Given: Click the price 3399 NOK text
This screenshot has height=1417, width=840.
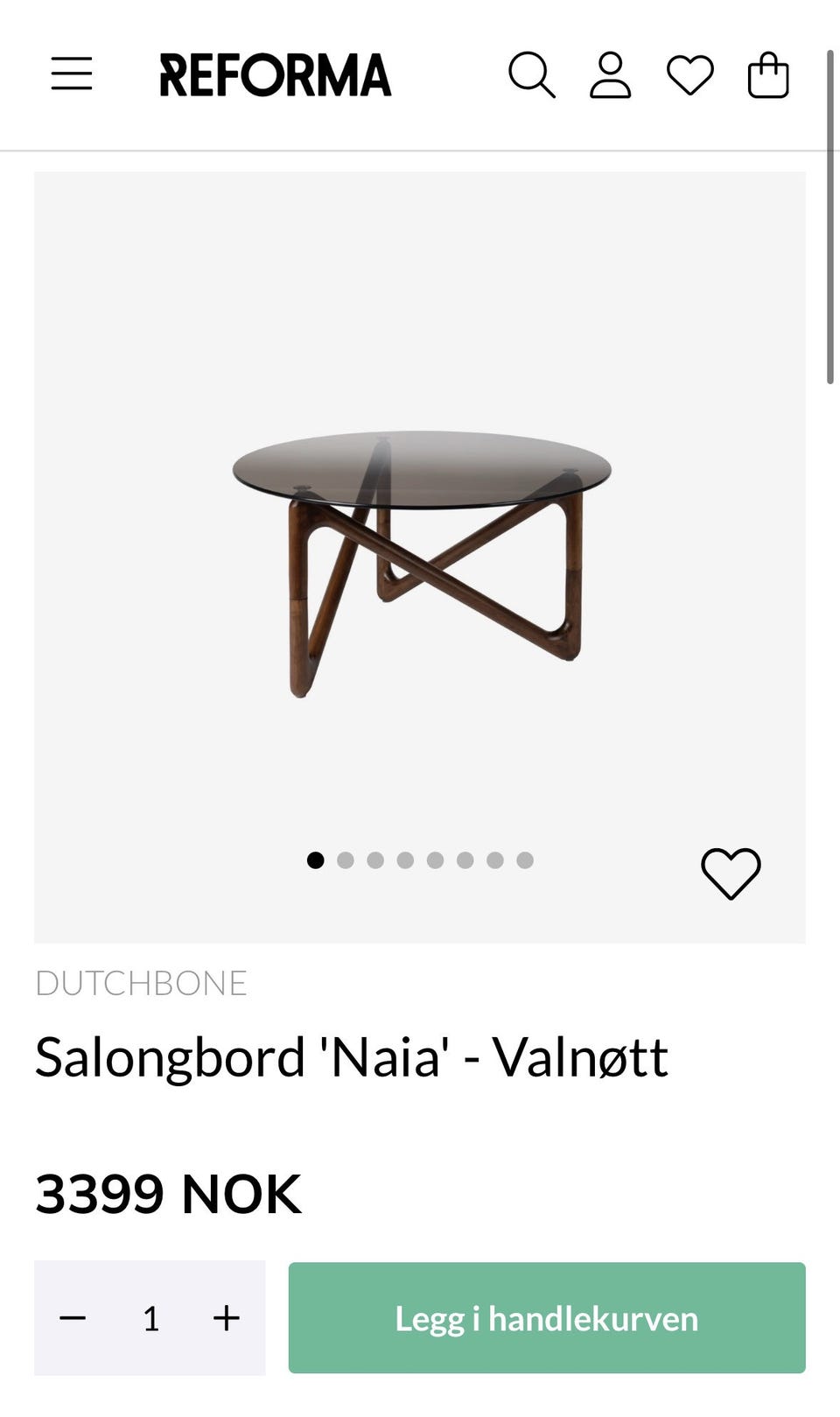Looking at the screenshot, I should click(166, 1192).
